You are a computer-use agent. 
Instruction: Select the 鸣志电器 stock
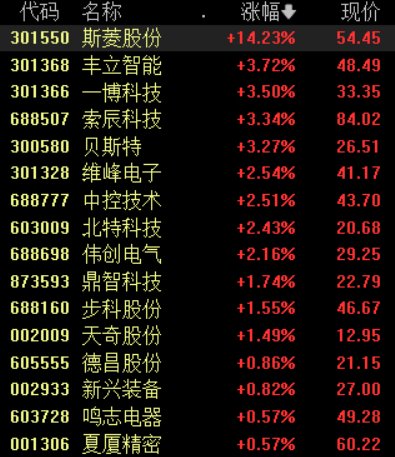197,417
